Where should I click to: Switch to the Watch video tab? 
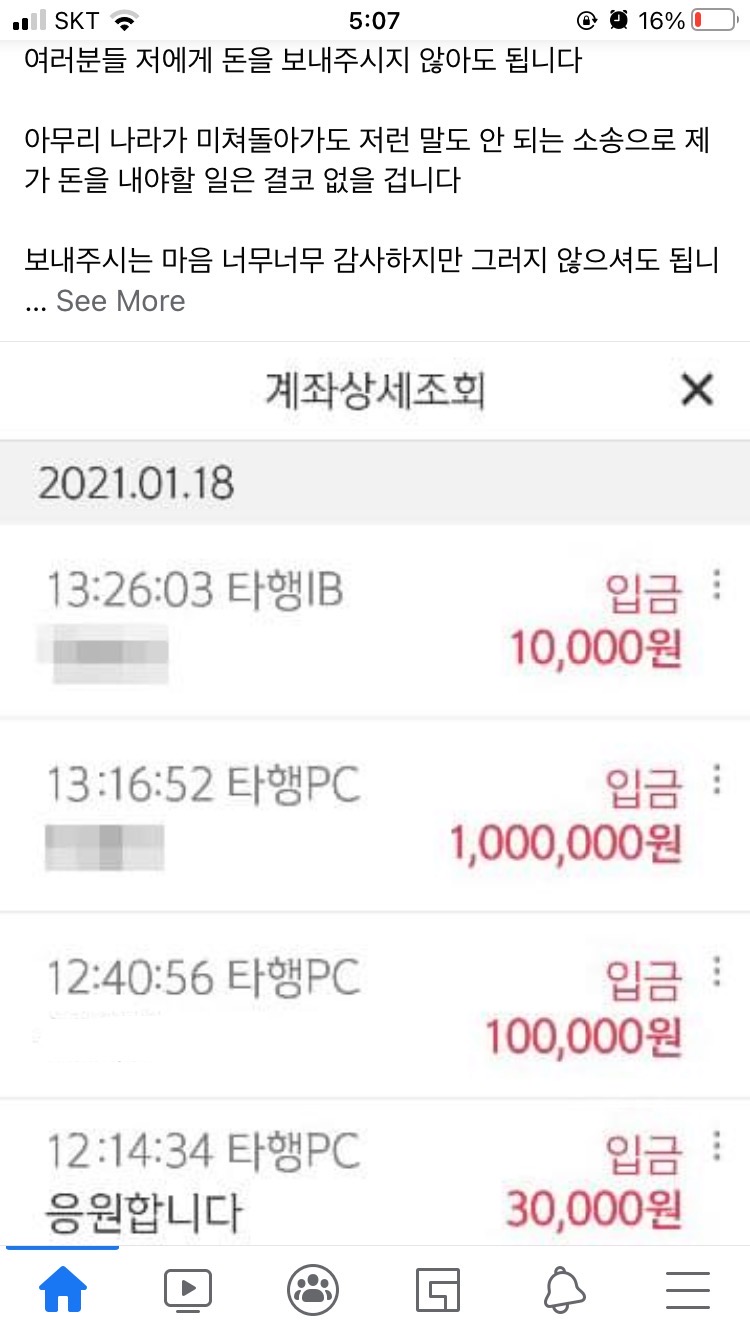[x=187, y=1290]
